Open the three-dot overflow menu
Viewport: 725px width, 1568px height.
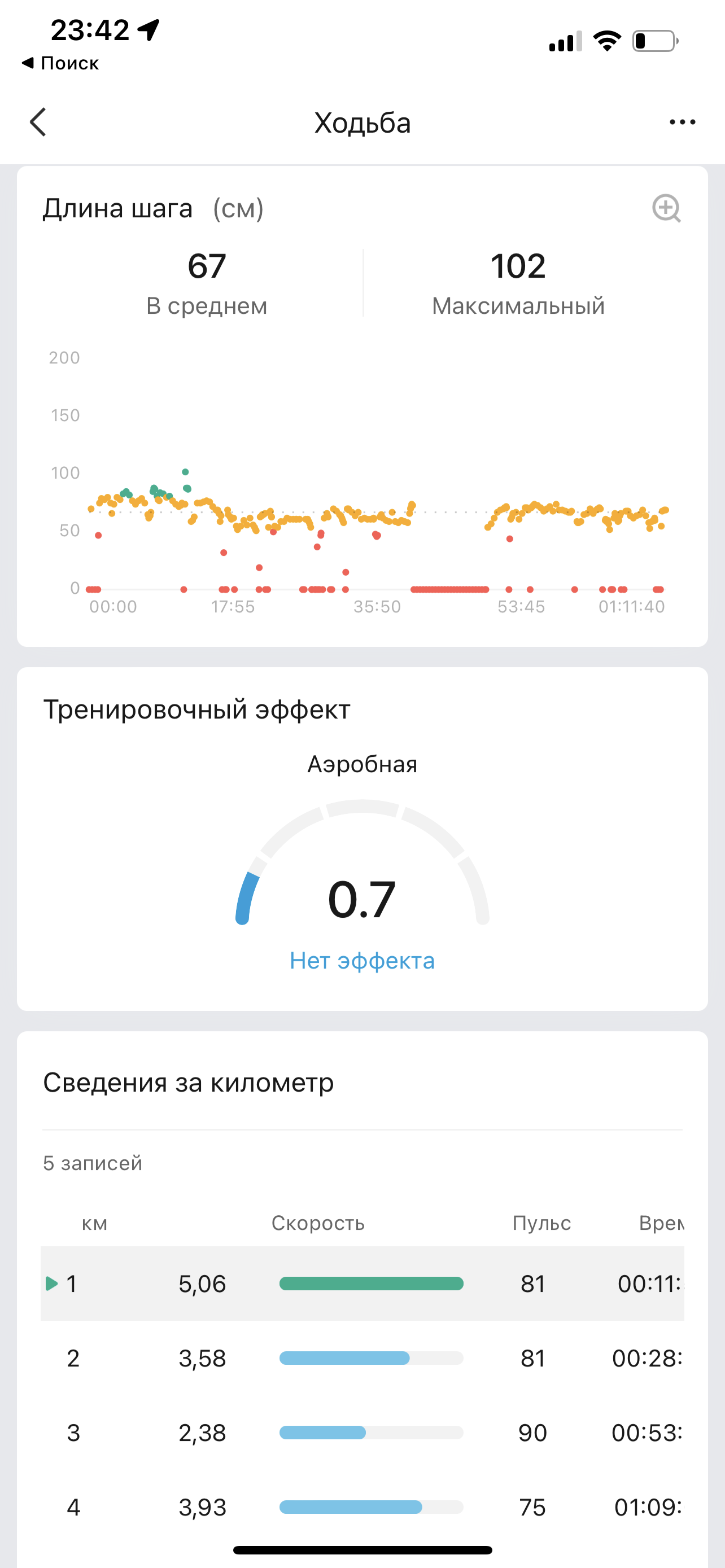pyautogui.click(x=682, y=122)
